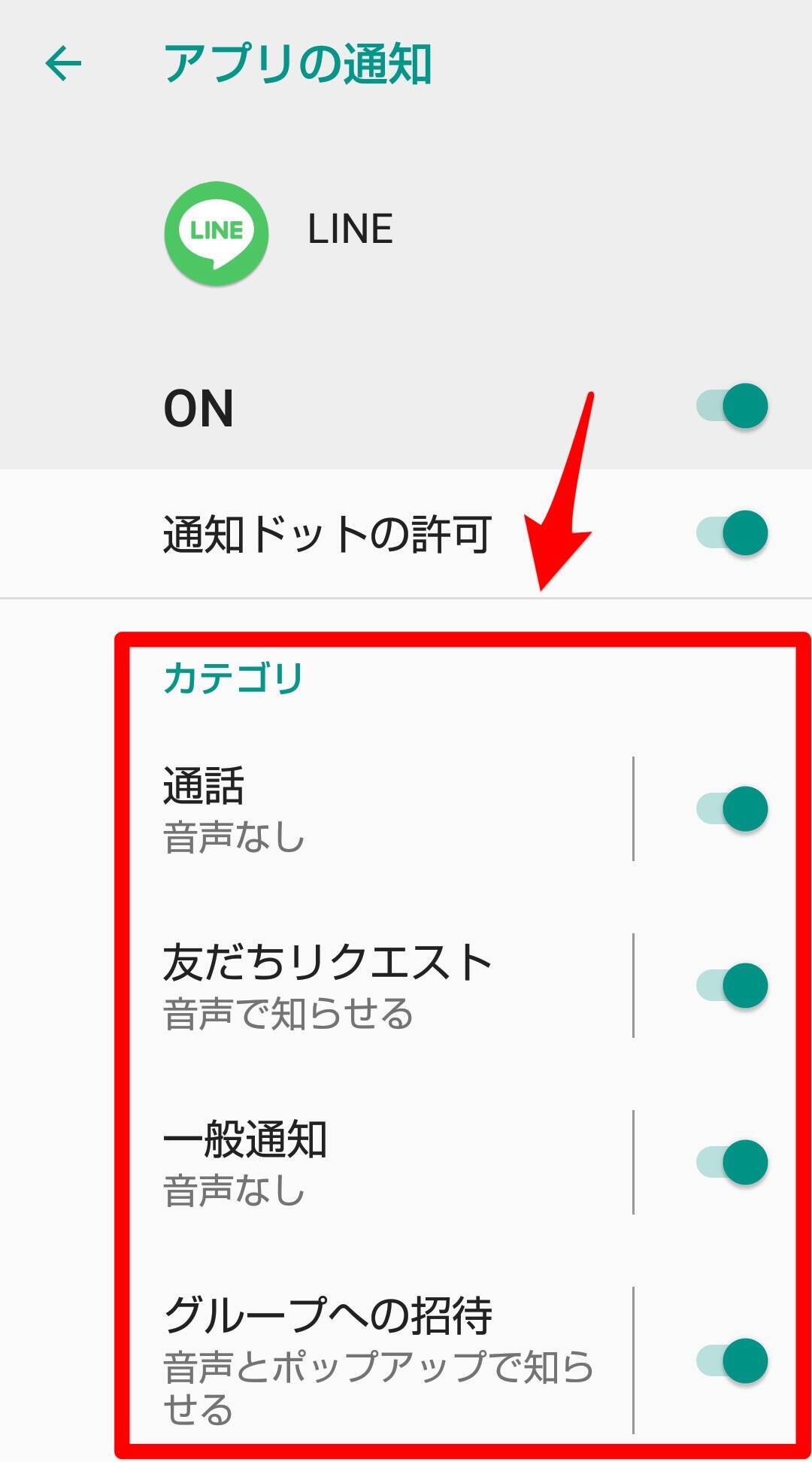Viewport: 812px width, 1462px height.
Task: Toggle off 通話 notifications
Action: [732, 809]
